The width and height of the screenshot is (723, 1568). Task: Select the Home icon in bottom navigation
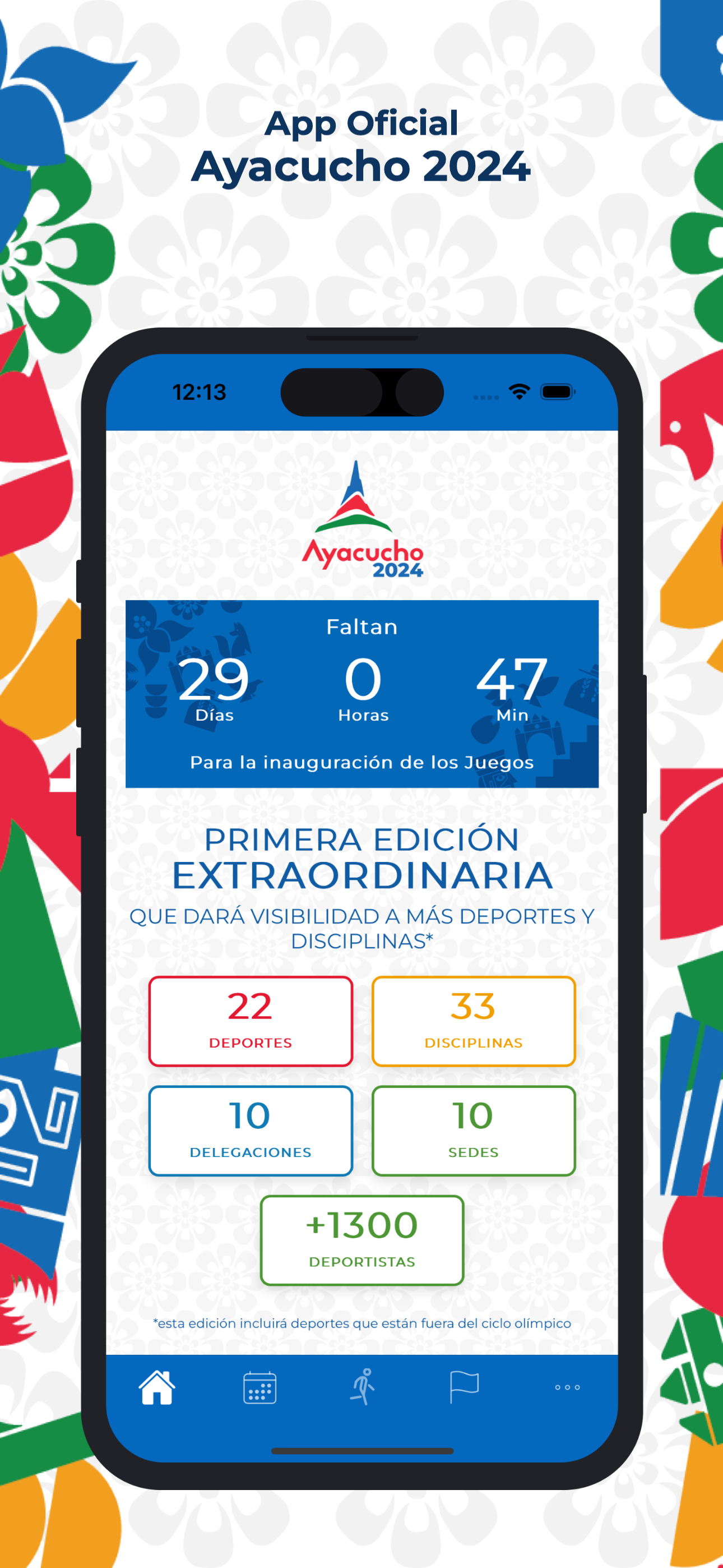[x=157, y=1389]
